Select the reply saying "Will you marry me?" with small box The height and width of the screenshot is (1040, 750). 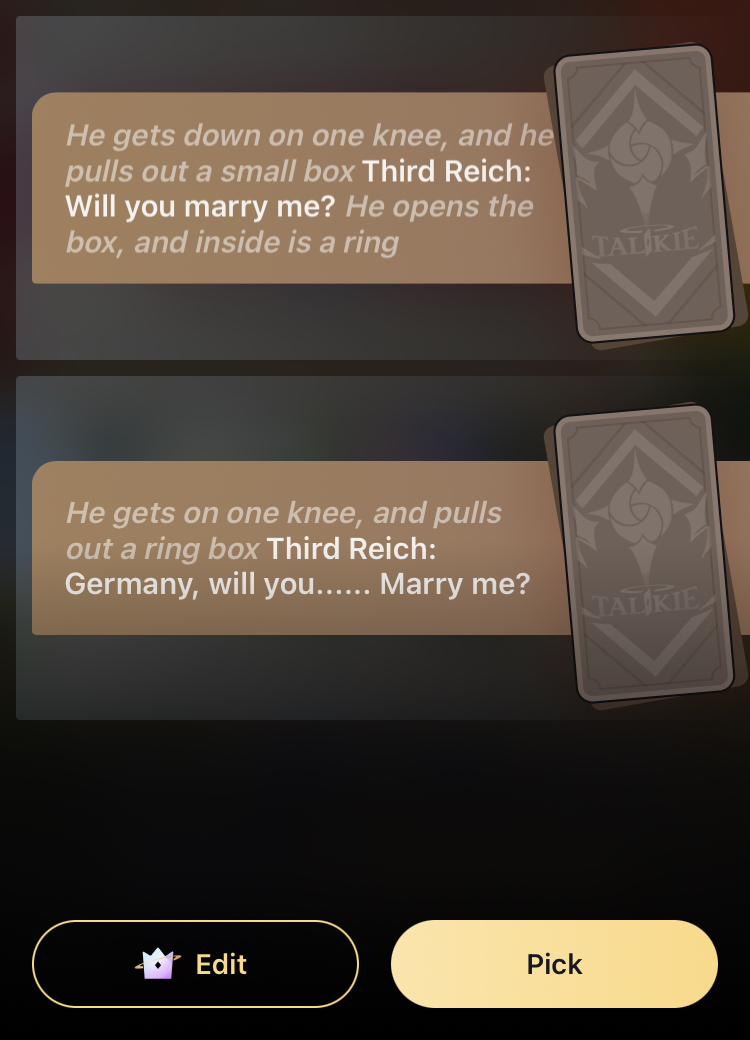(300, 189)
